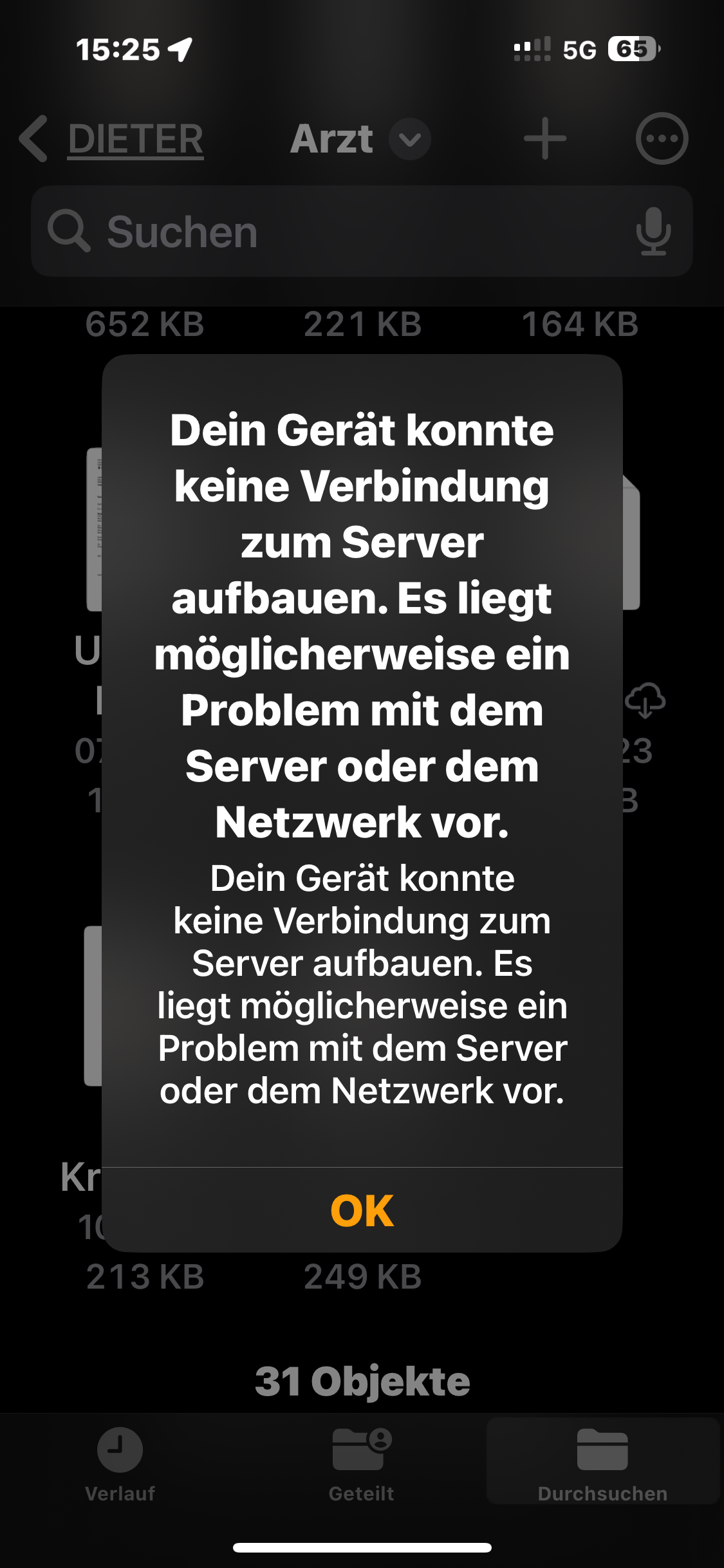Expand the Arzt folder title dropdown

tap(410, 139)
